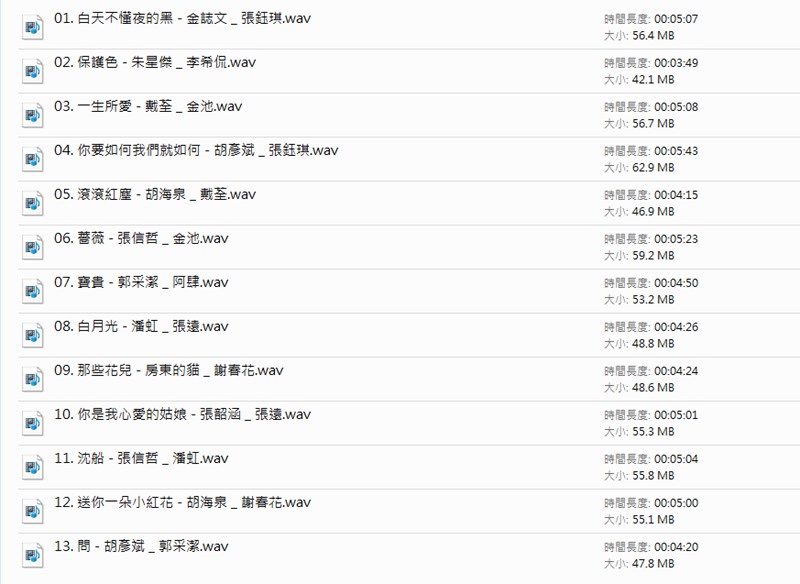
Task: Open track 01 白天不懂夜的黑 wav file
Action: tap(196, 19)
